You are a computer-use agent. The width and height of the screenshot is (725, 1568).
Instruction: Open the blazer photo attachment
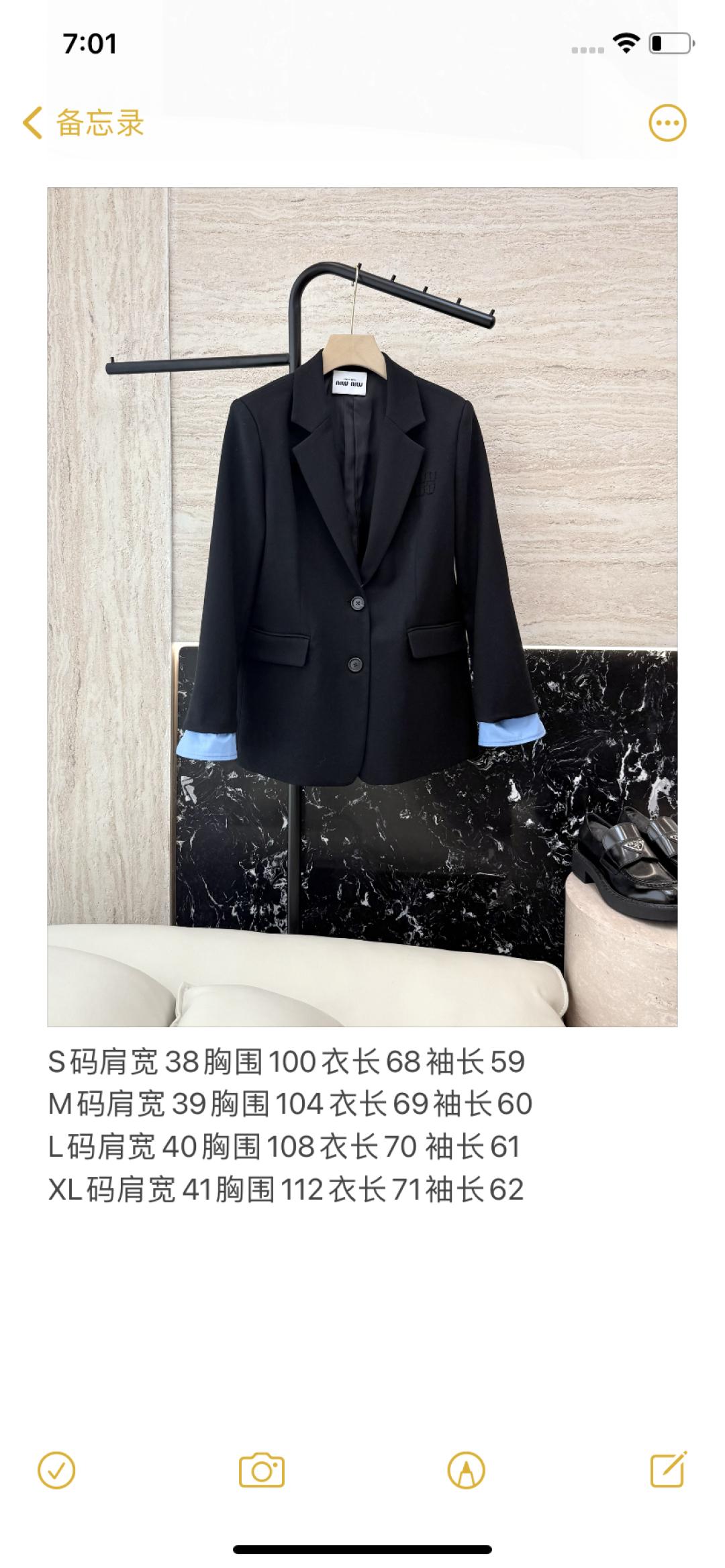tap(362, 607)
